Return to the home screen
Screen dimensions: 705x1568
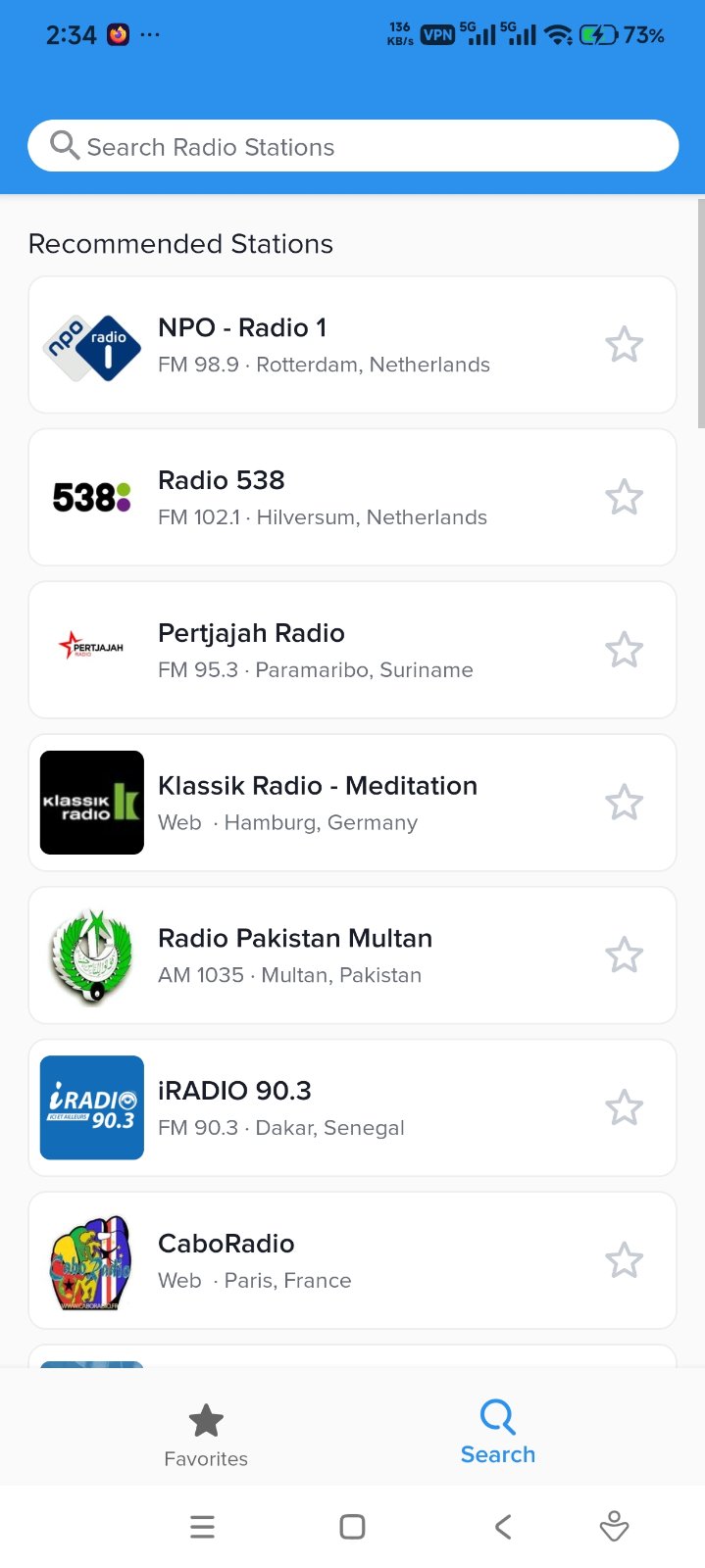click(x=352, y=1526)
